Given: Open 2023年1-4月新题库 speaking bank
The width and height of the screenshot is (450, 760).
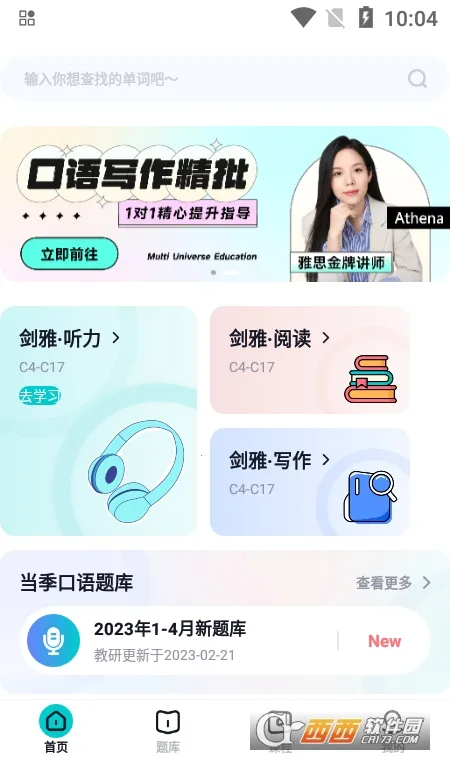Looking at the screenshot, I should (225, 641).
